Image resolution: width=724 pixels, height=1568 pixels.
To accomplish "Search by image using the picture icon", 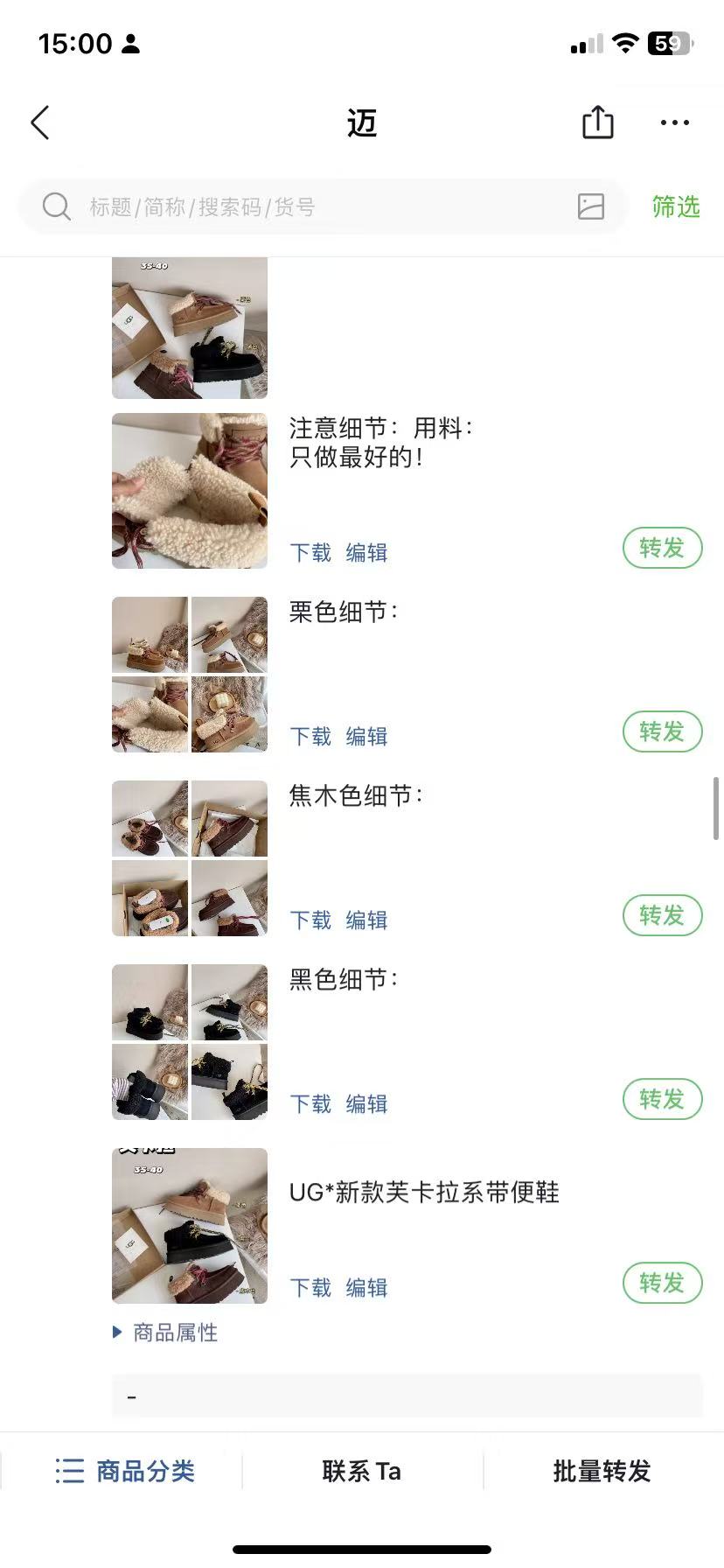I will [591, 206].
